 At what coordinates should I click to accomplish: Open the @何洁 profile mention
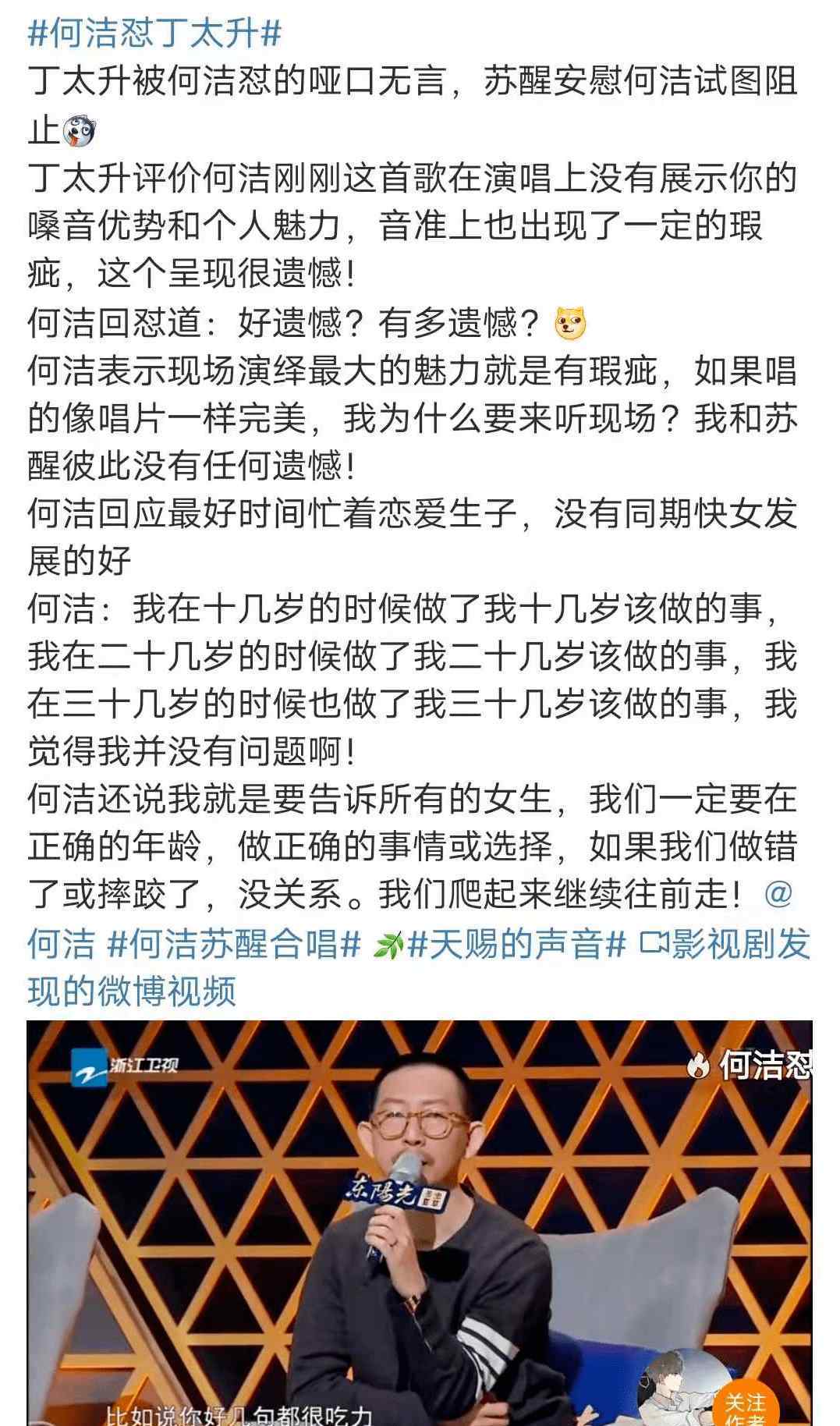(61, 944)
